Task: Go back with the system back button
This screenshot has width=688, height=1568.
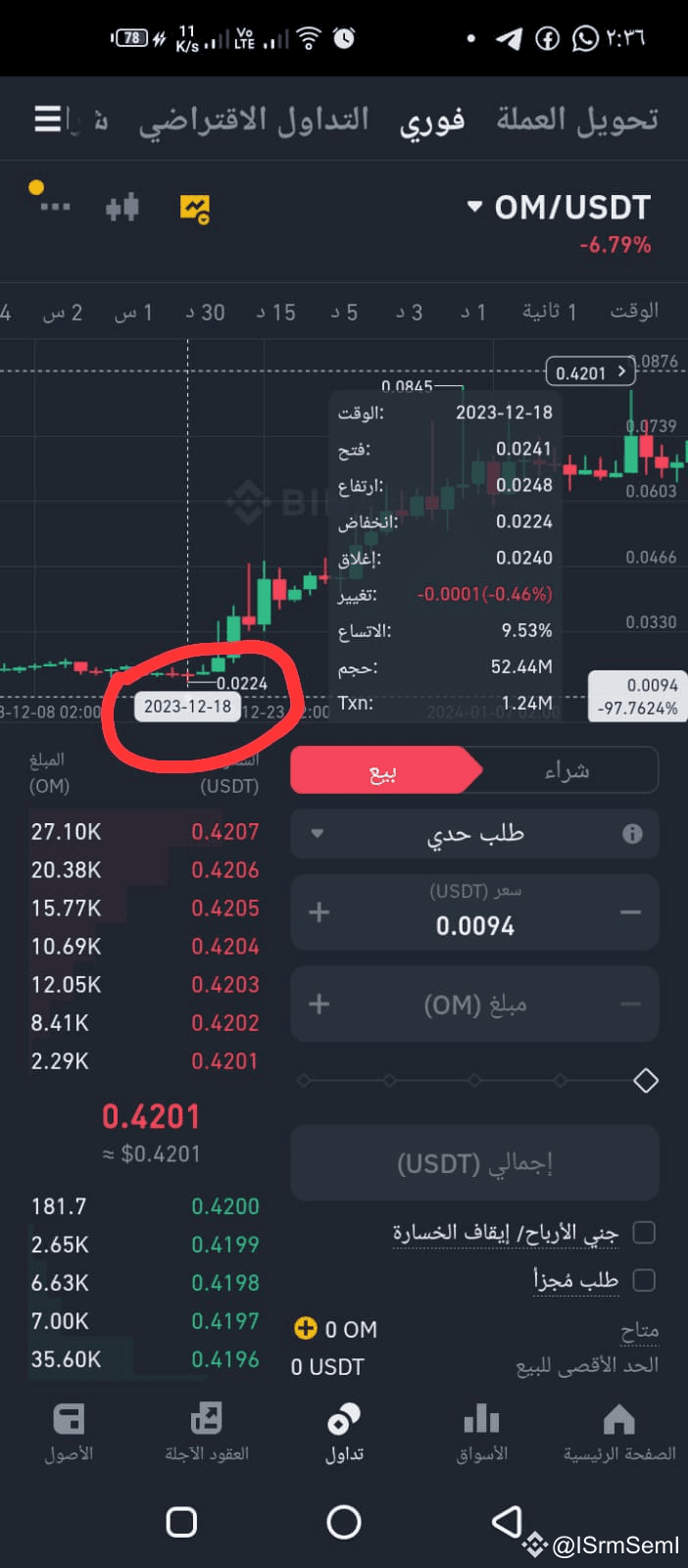Action: tap(506, 1522)
